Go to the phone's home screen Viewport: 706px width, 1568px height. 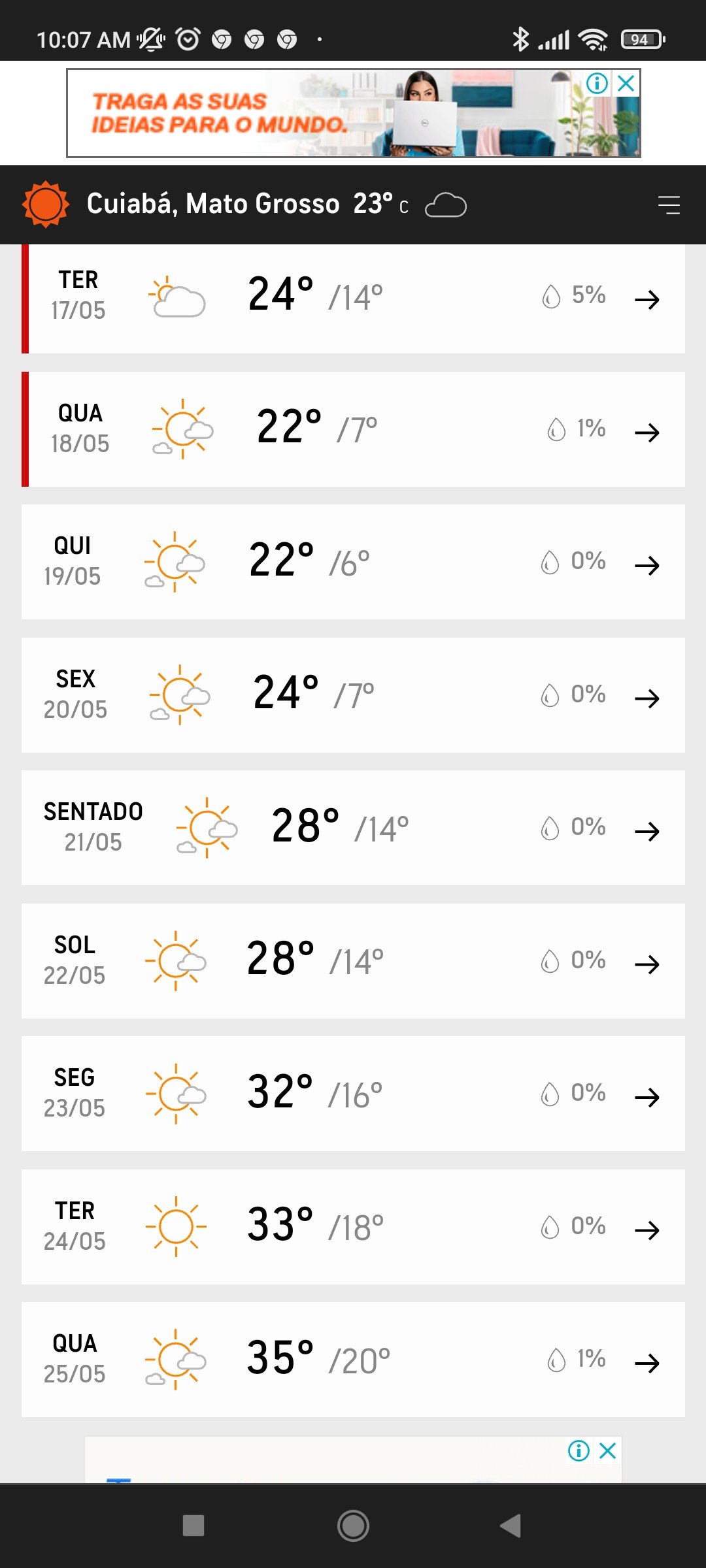click(353, 1526)
